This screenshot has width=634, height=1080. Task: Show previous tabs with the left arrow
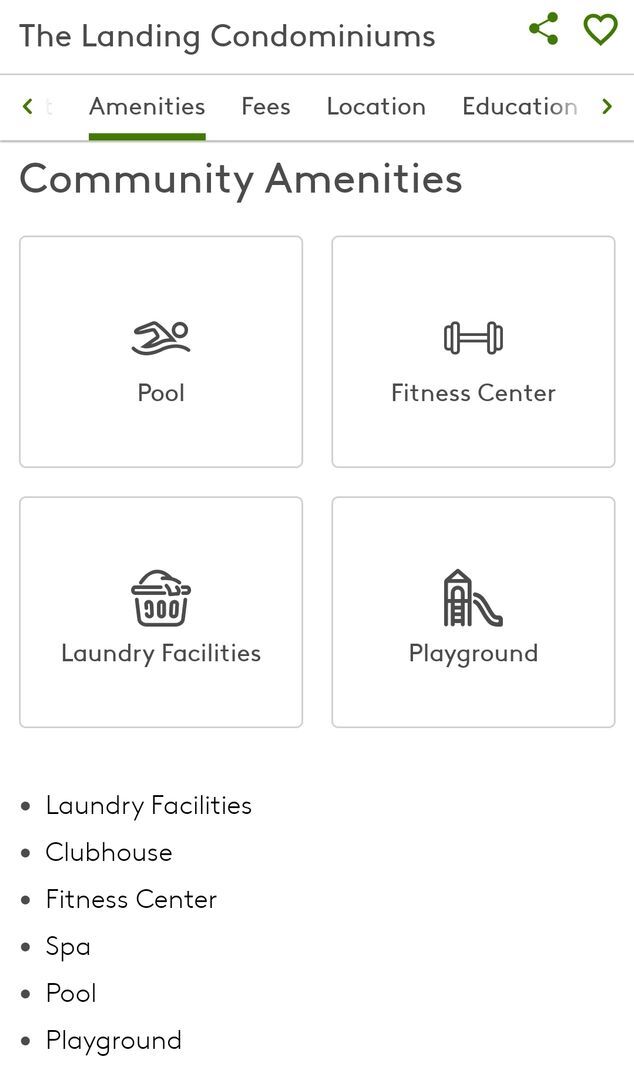coord(28,106)
